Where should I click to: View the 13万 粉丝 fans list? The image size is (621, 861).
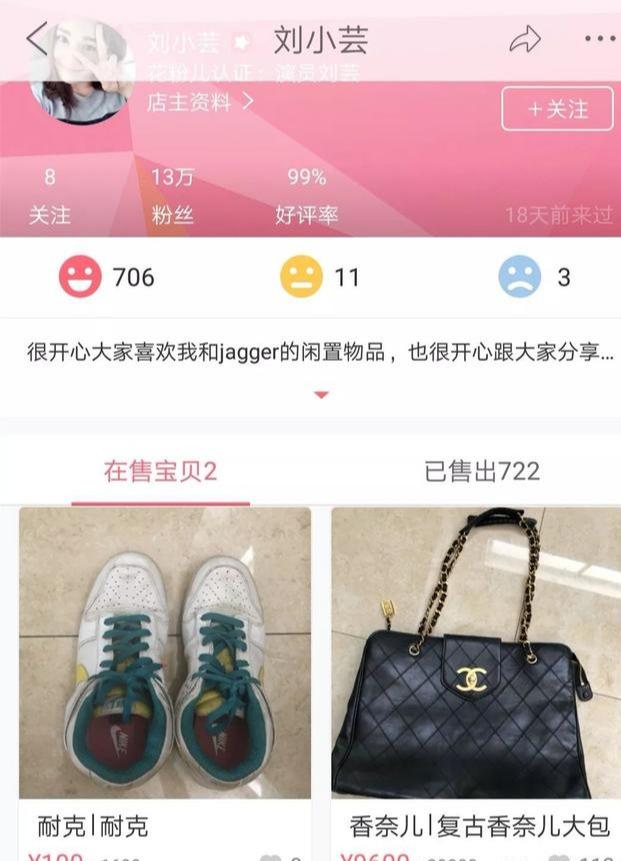[172, 197]
